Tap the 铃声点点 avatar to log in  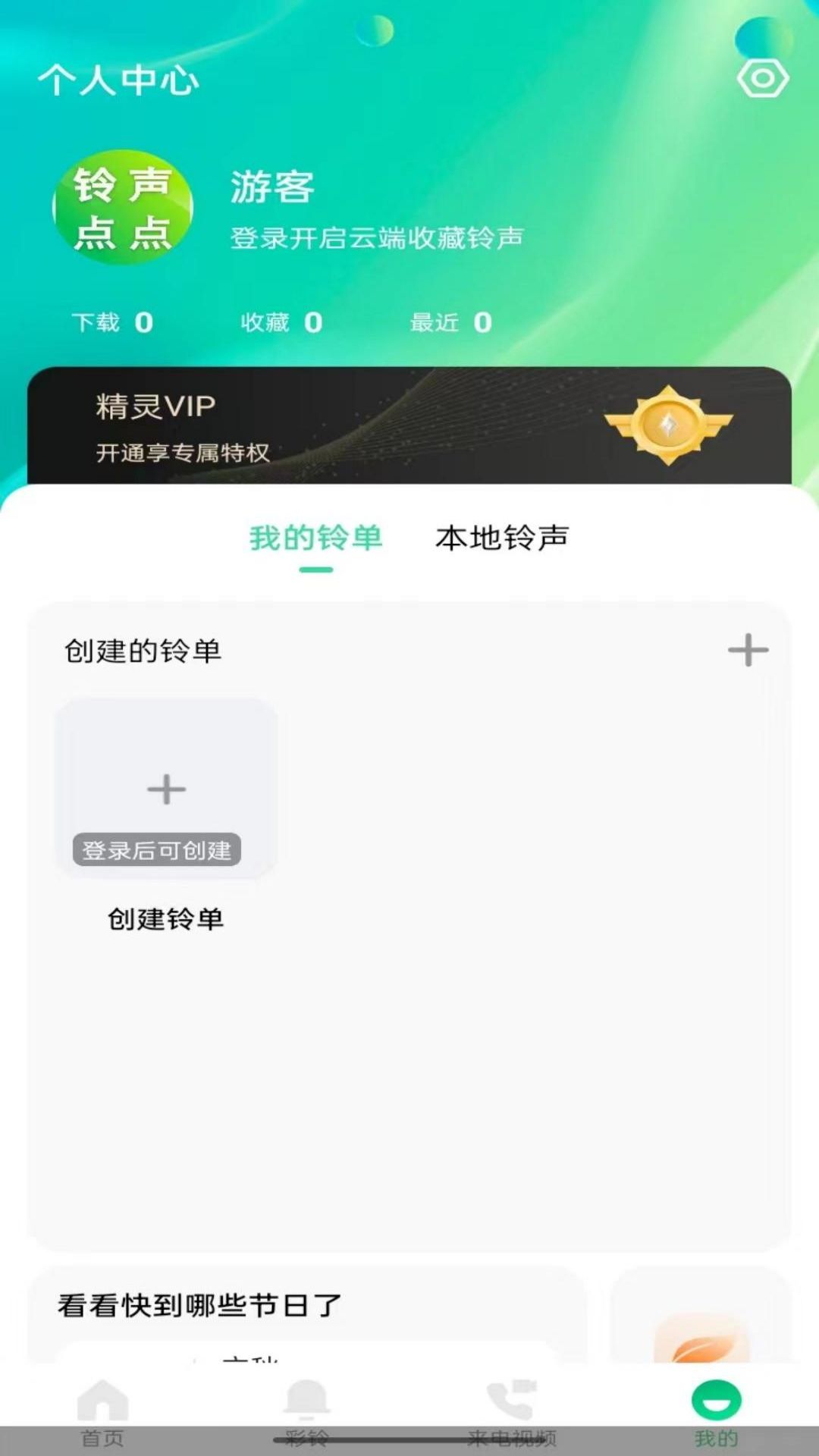[x=123, y=207]
